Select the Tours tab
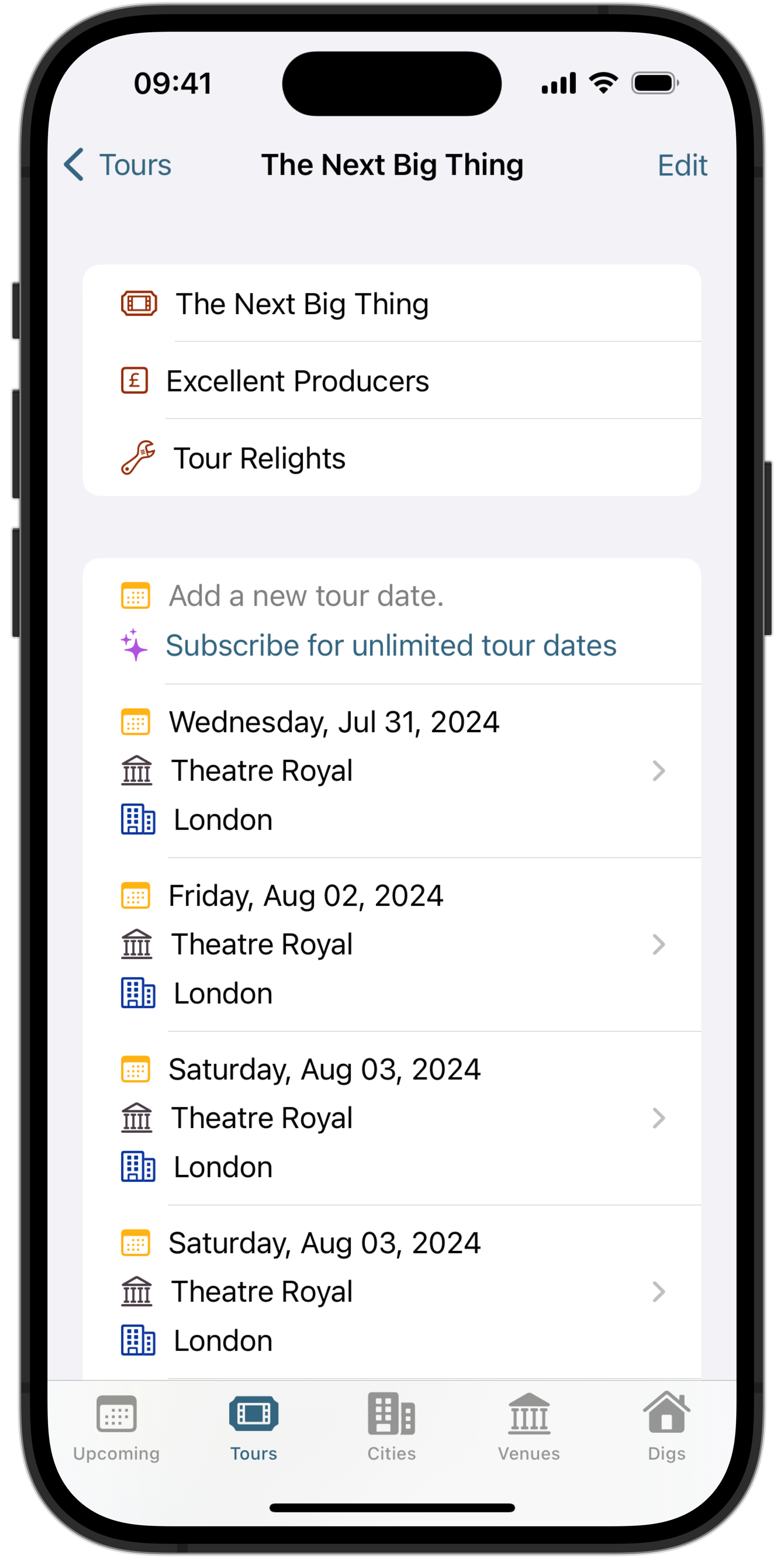Image resolution: width=784 pixels, height=1558 pixels. (254, 1428)
